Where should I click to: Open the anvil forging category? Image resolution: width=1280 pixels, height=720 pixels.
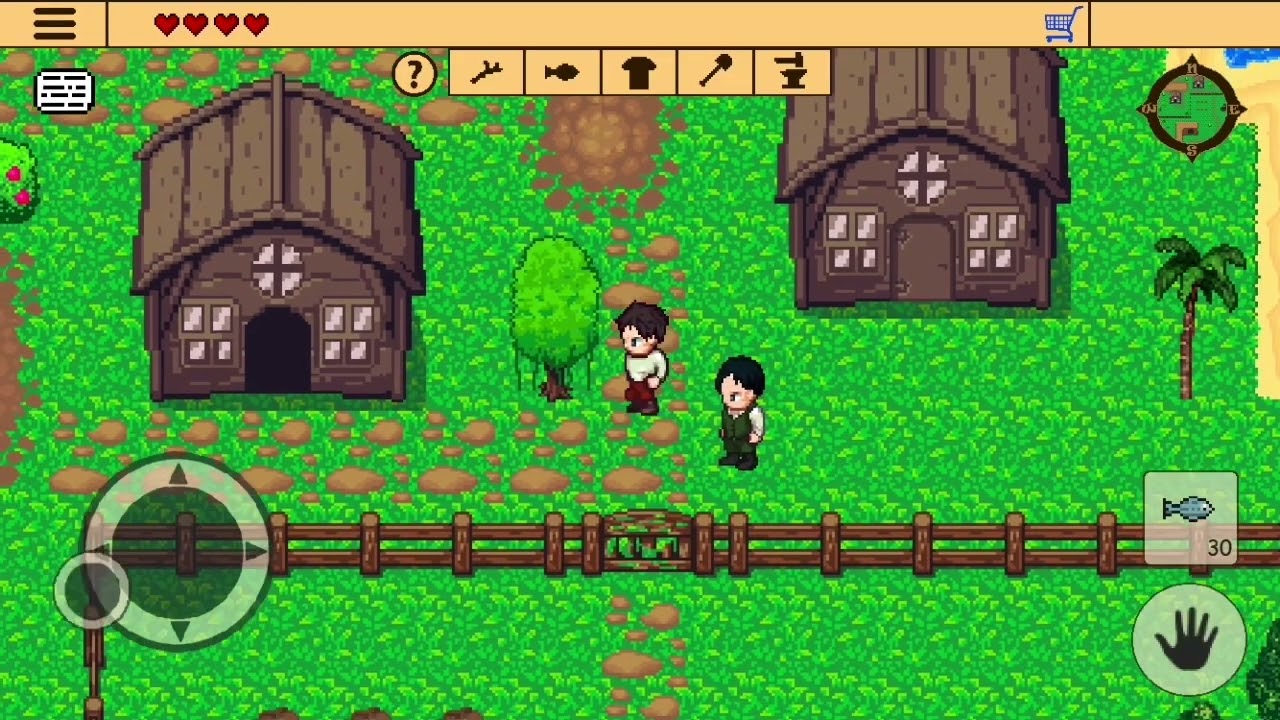791,73
